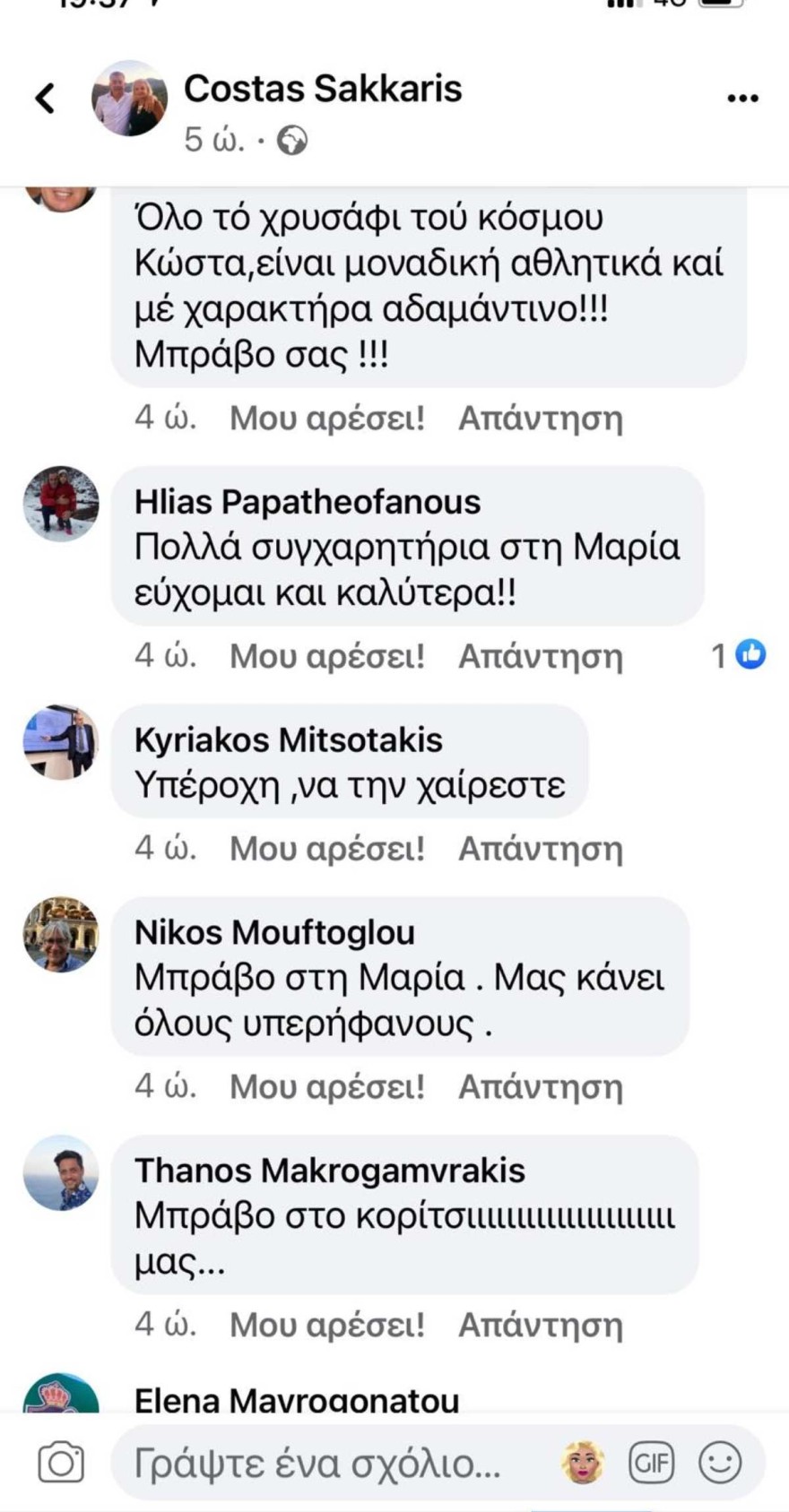The height and width of the screenshot is (1512, 789).
Task: Reply to Hlias Papatheofanous's comment
Action: 540,657
